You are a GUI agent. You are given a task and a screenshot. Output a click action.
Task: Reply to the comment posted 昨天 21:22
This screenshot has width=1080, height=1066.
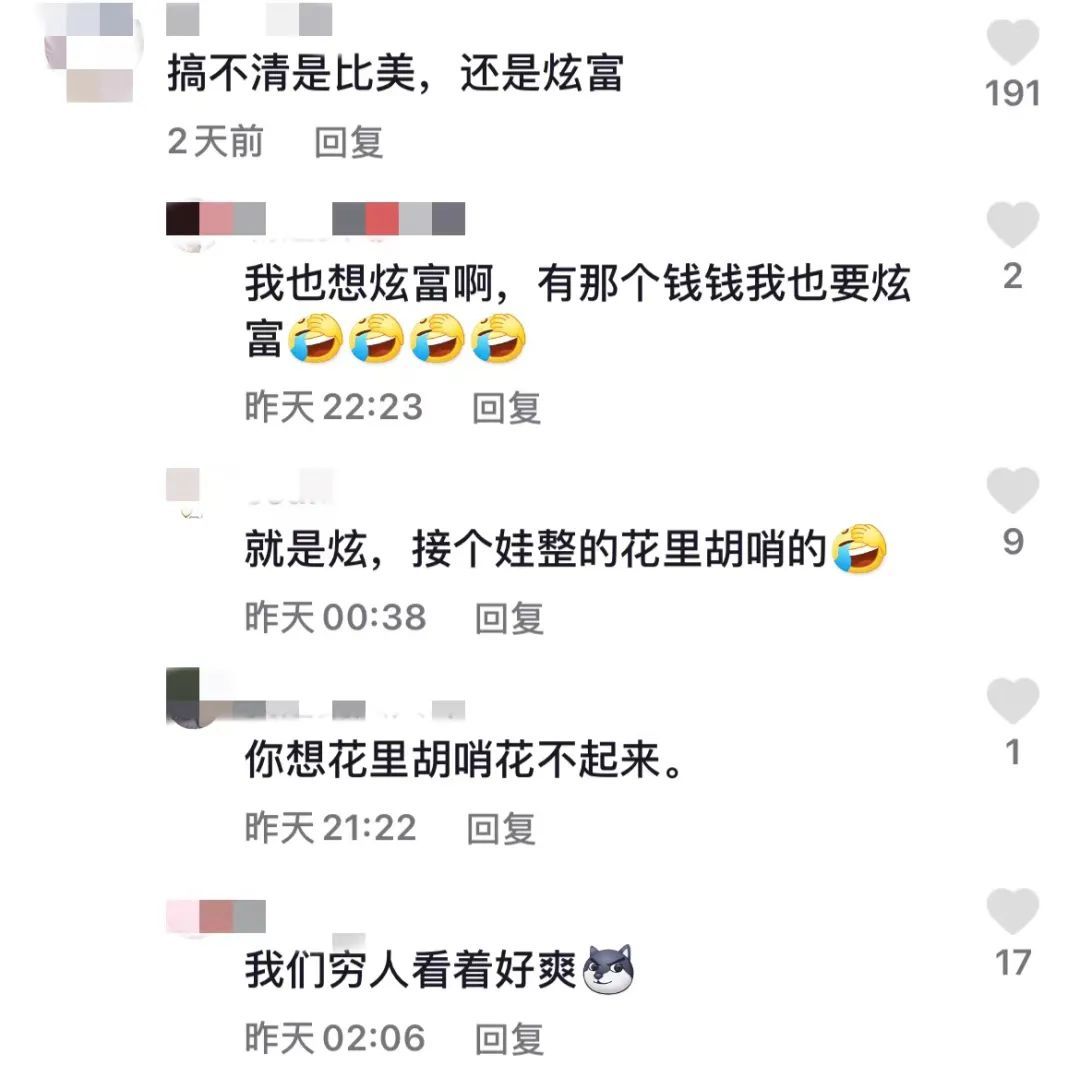(x=501, y=828)
